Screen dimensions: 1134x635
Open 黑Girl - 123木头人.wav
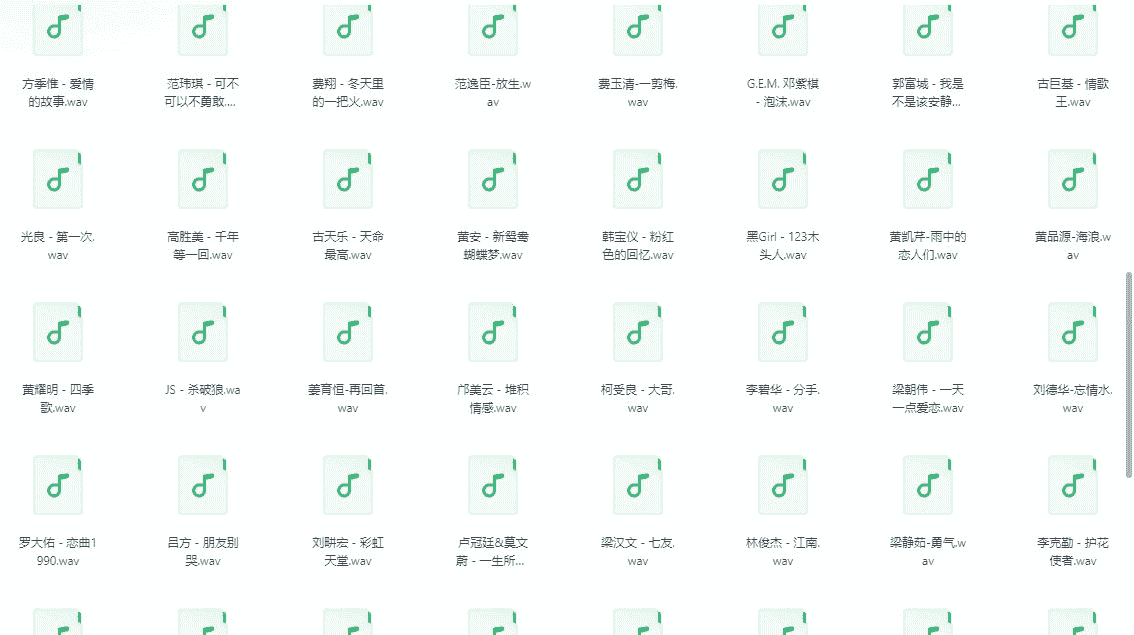783,180
